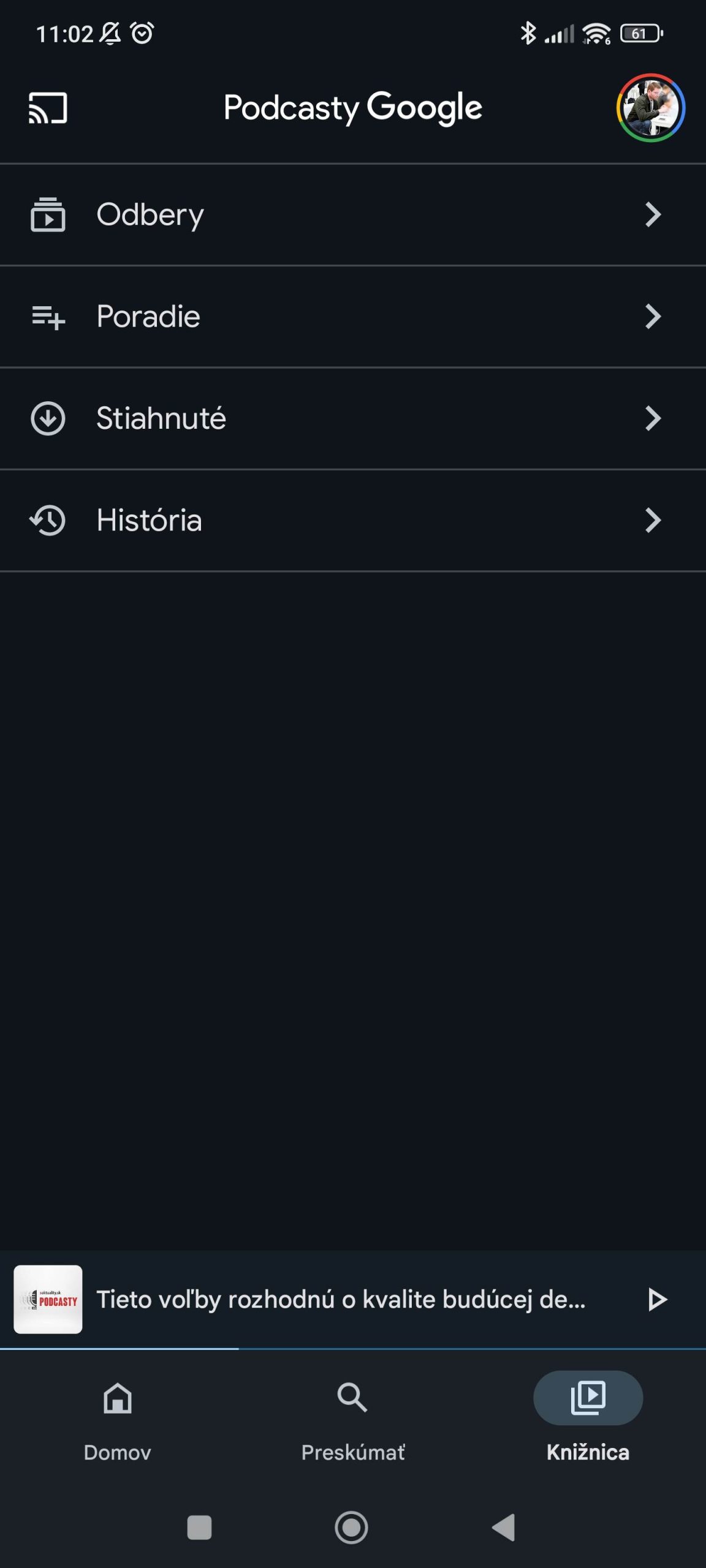Open the Stiahnuté downloads row

tap(353, 419)
